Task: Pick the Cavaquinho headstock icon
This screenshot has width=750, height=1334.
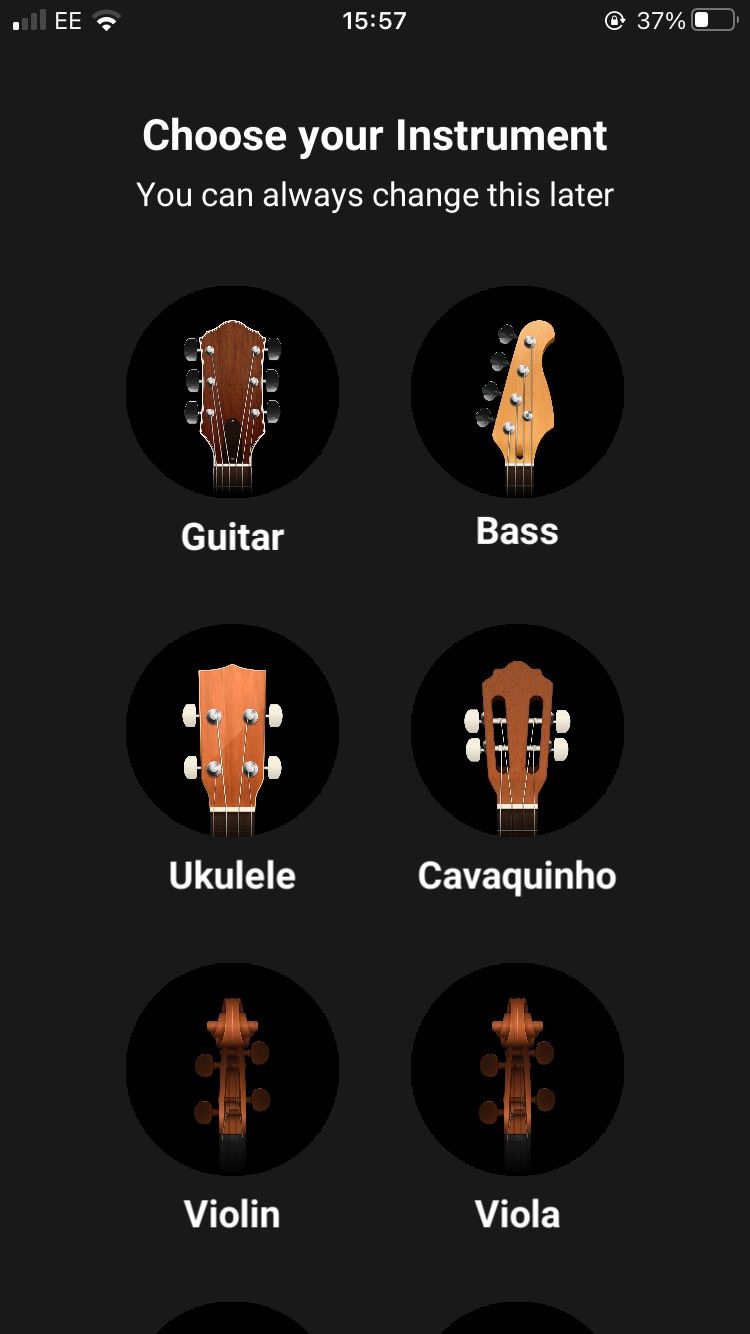Action: (517, 731)
